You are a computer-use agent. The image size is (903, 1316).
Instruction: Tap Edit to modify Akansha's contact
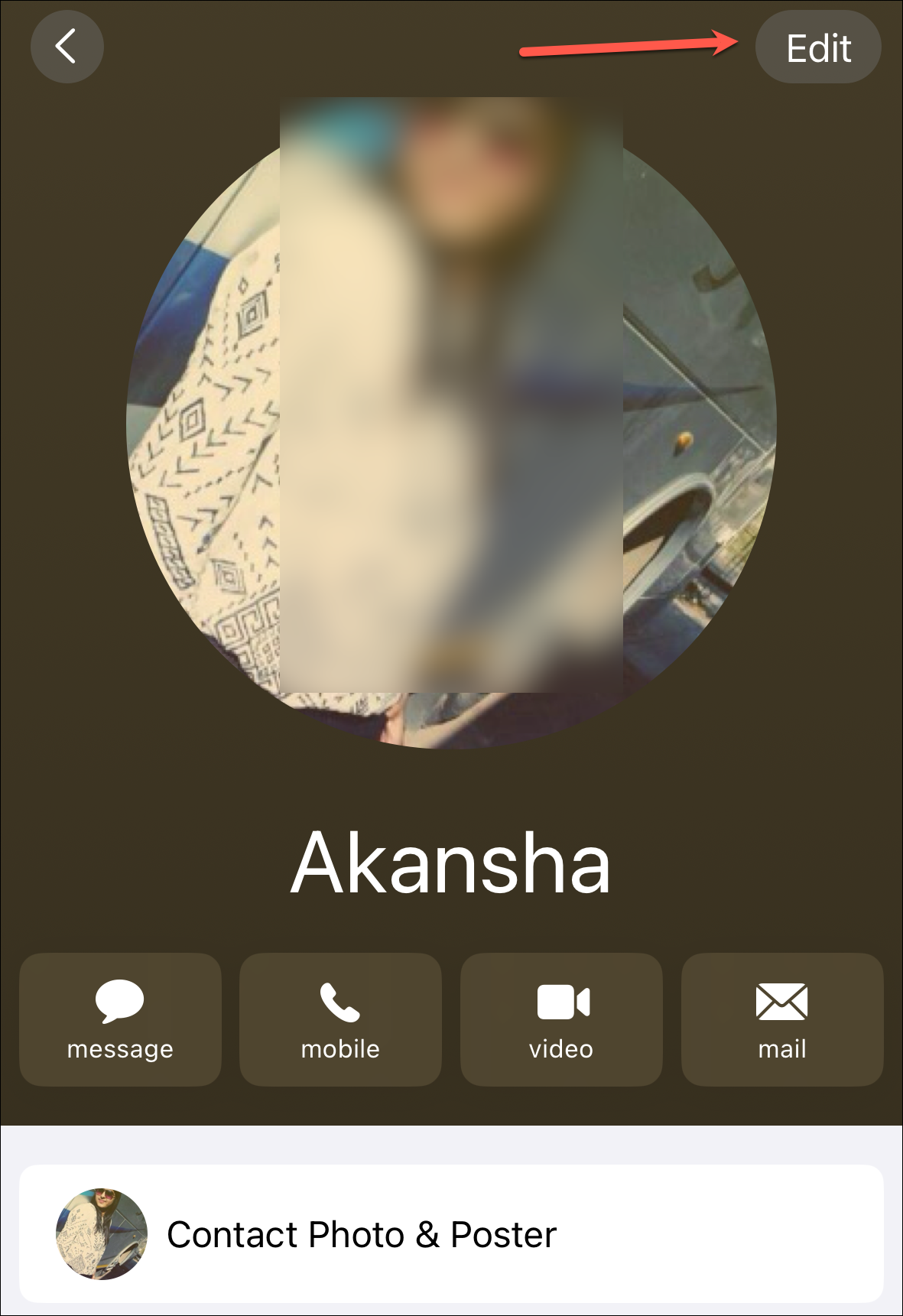pos(817,47)
